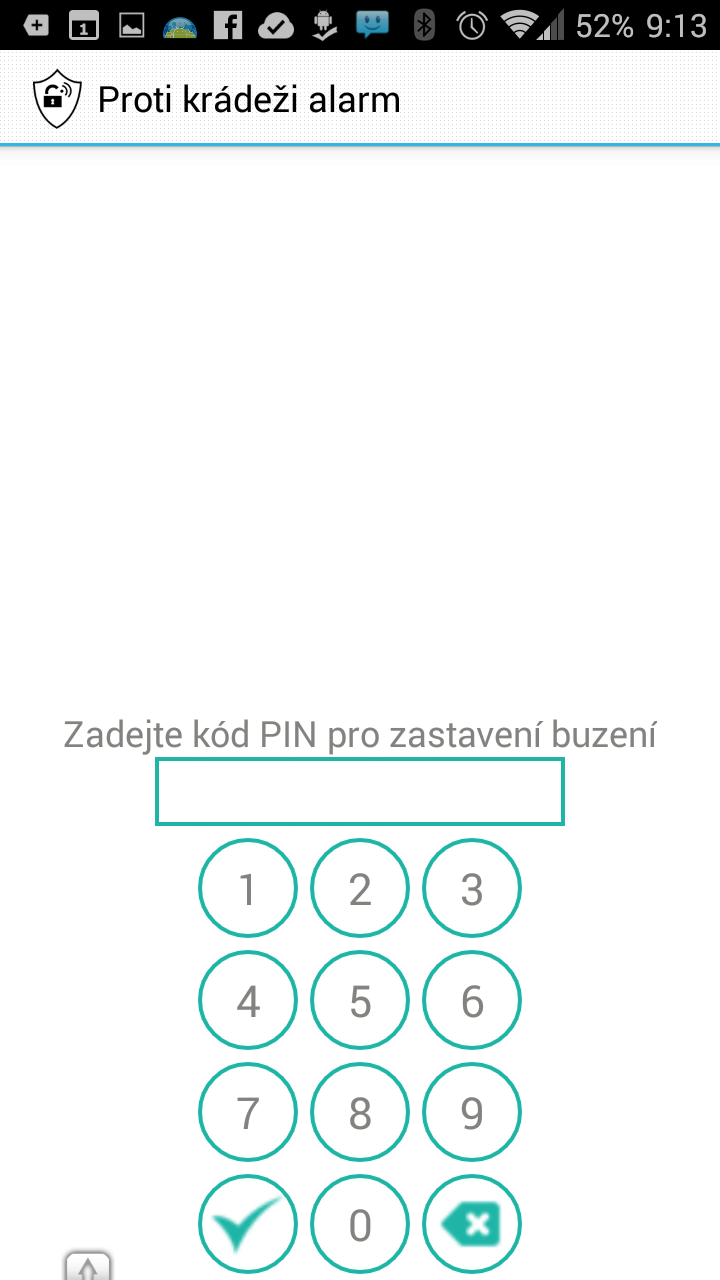This screenshot has width=720, height=1280.
Task: Enter digit 5 on the keypad
Action: [360, 1000]
